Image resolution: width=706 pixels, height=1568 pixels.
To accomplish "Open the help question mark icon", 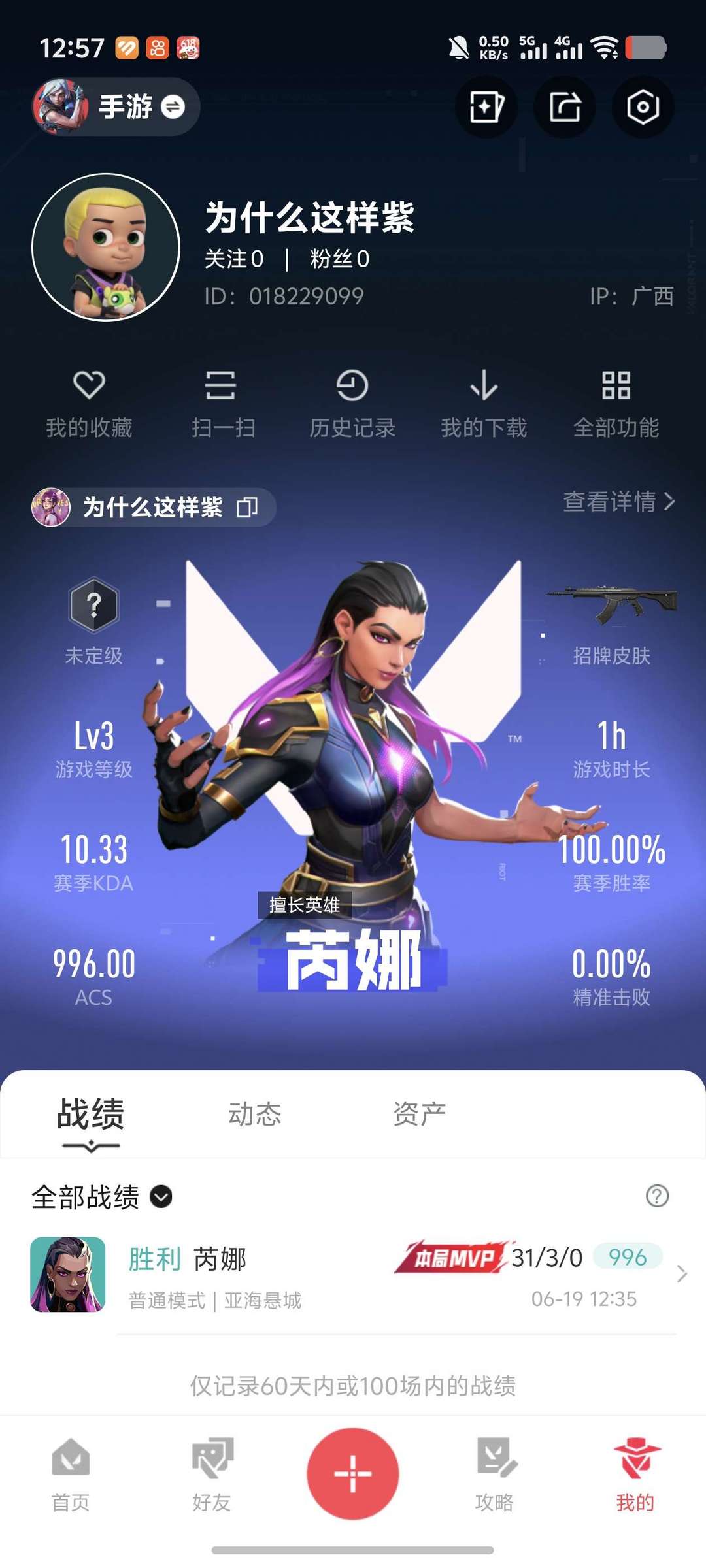I will pos(657,1196).
